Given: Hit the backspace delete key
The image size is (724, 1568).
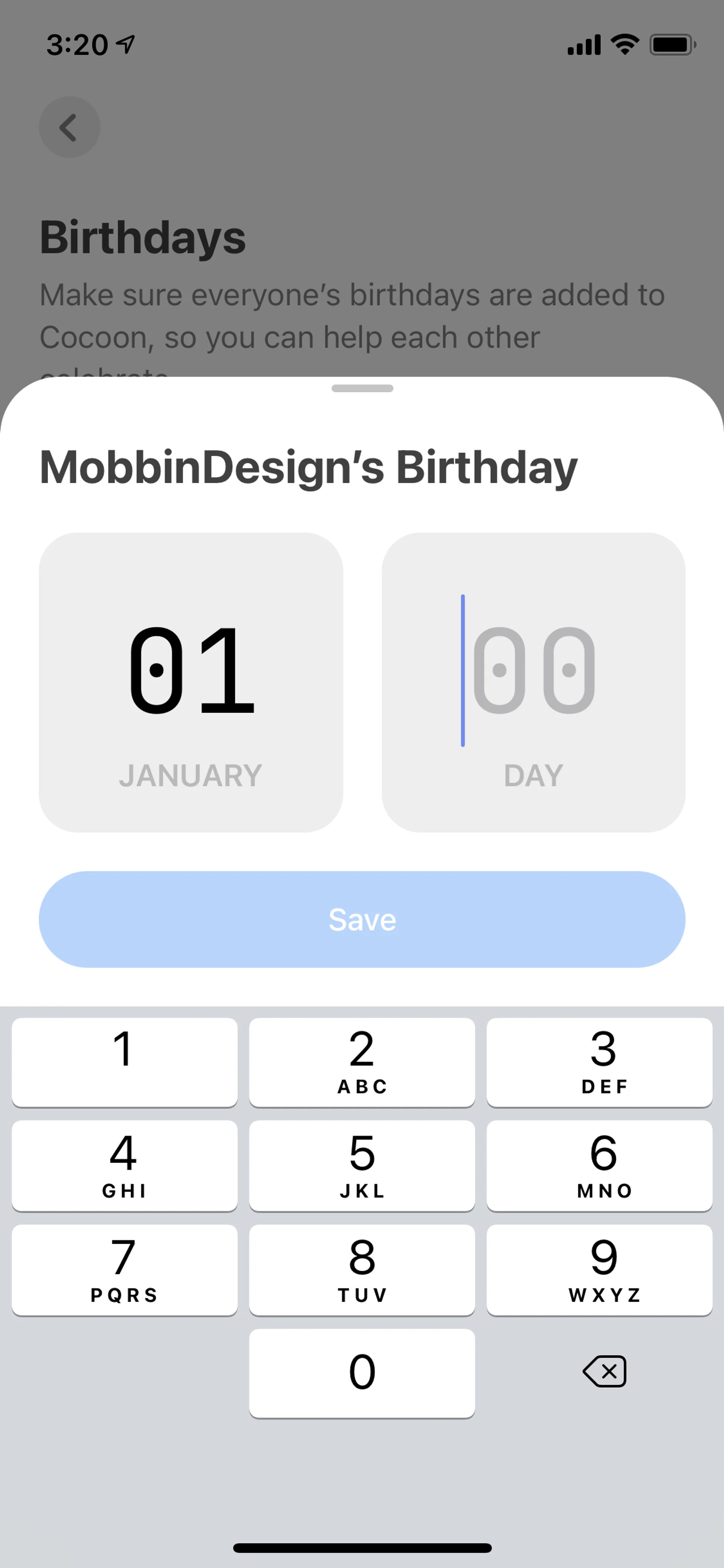Looking at the screenshot, I should 604,1371.
